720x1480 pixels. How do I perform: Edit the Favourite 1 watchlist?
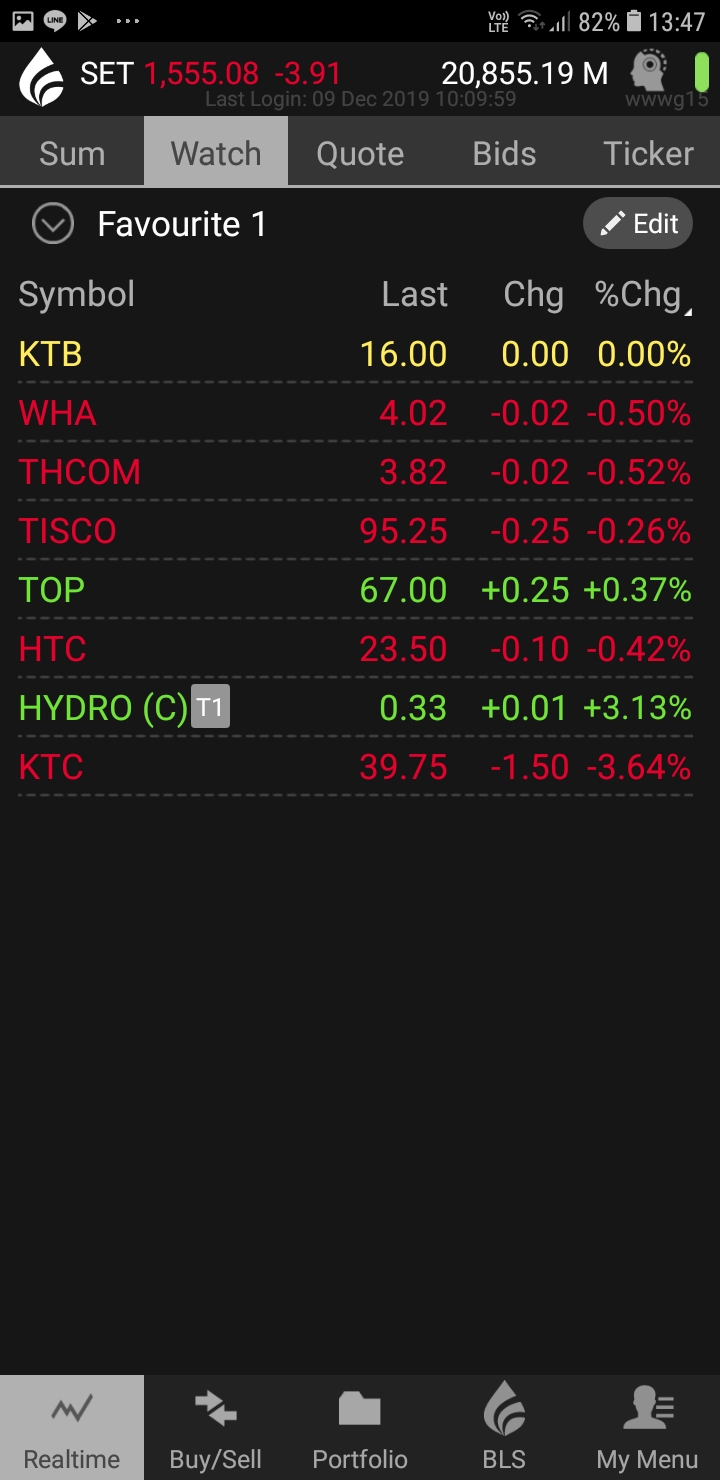pyautogui.click(x=638, y=224)
